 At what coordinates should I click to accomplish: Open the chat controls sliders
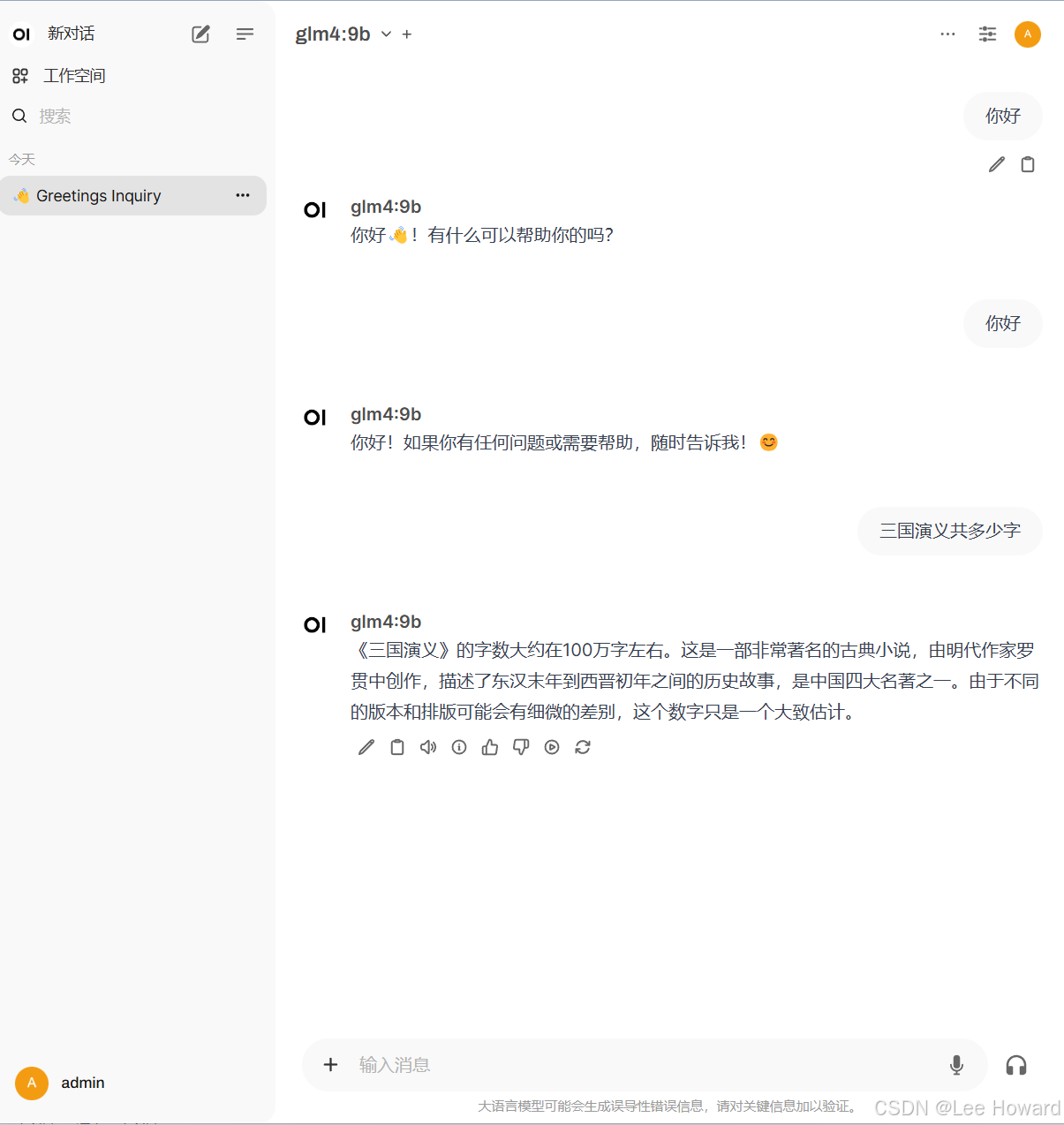(x=987, y=34)
